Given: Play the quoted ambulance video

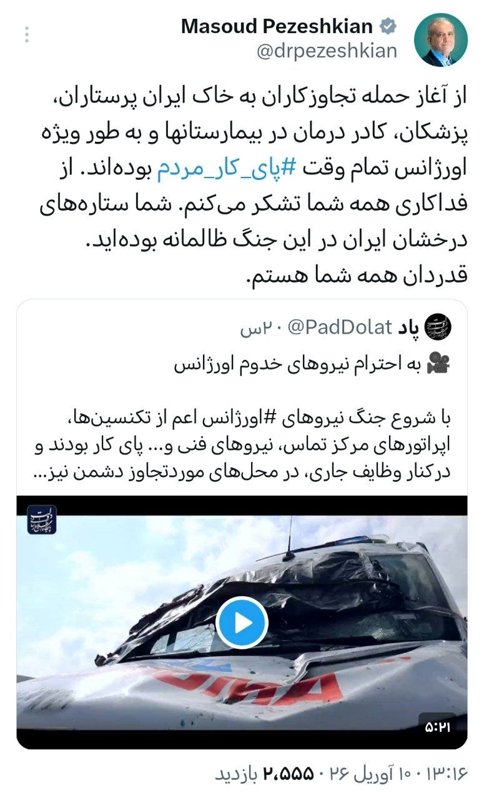Looking at the screenshot, I should point(242,622).
